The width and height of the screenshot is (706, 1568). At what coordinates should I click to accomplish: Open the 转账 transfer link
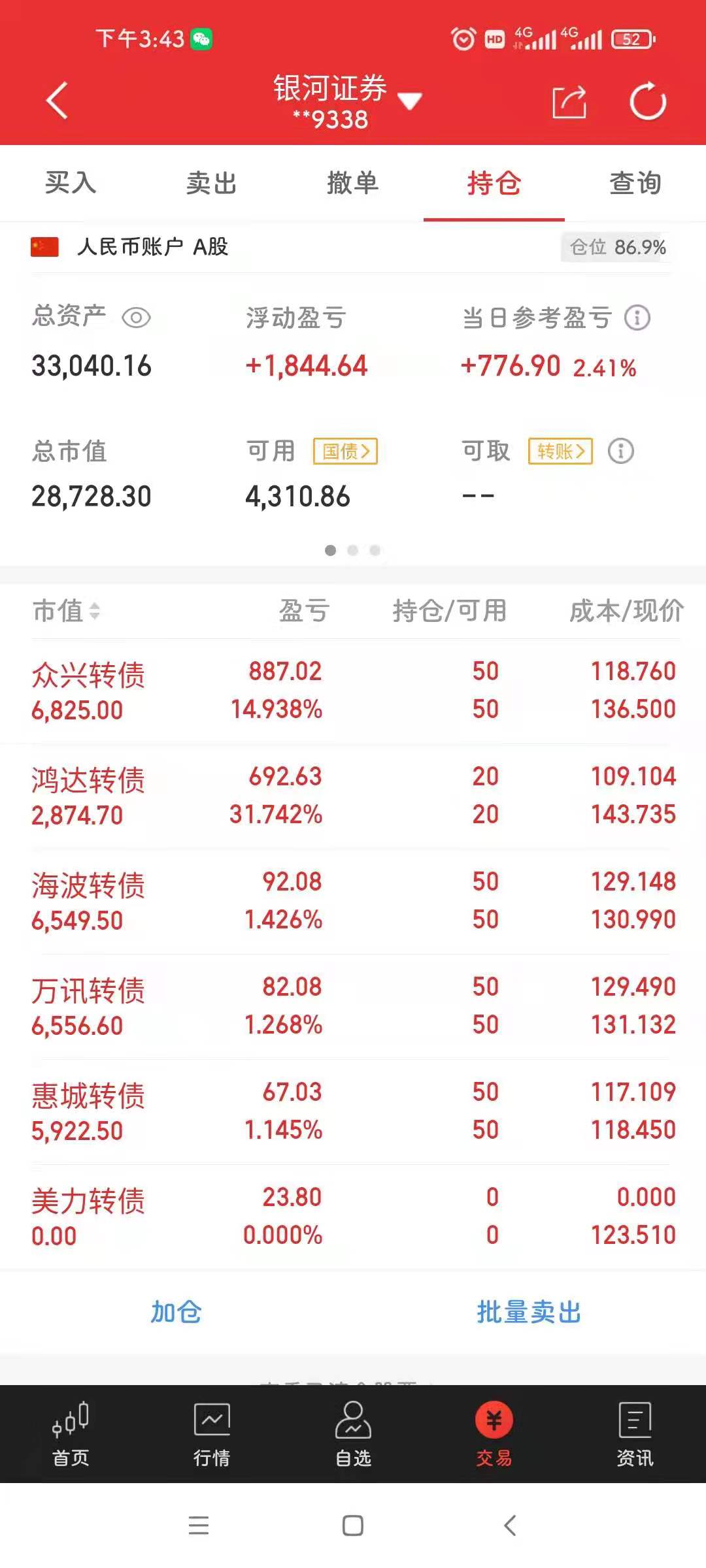(x=560, y=451)
